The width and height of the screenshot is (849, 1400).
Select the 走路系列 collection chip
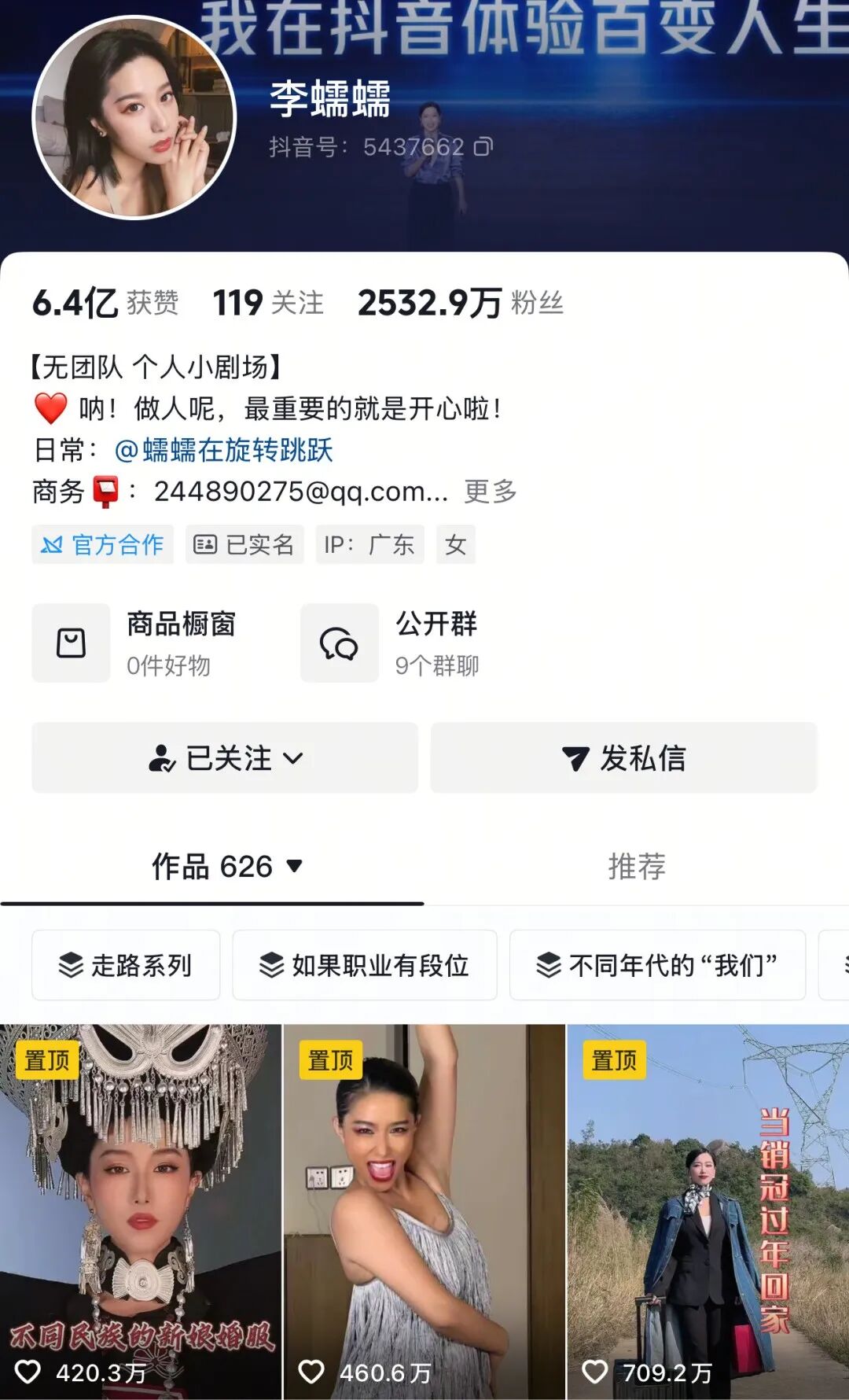126,965
